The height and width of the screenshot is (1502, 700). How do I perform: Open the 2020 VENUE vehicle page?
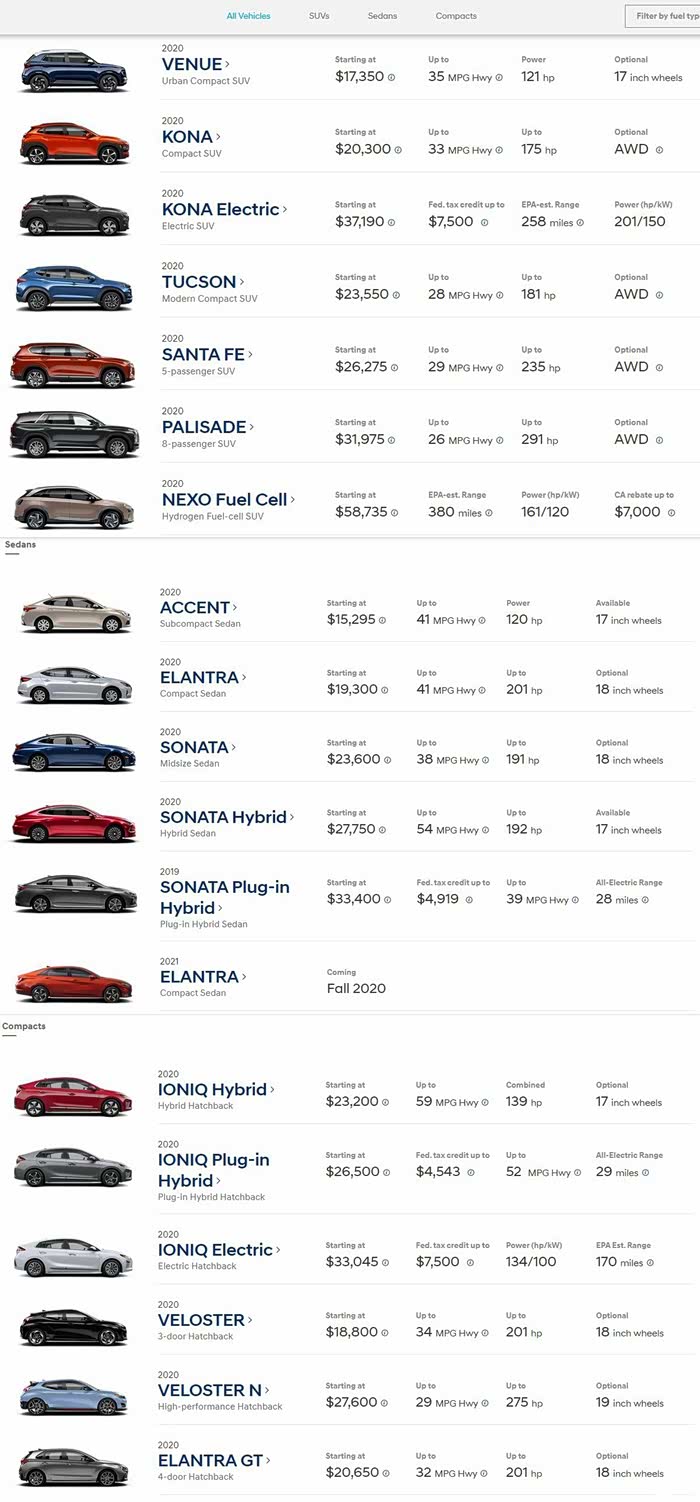click(195, 64)
